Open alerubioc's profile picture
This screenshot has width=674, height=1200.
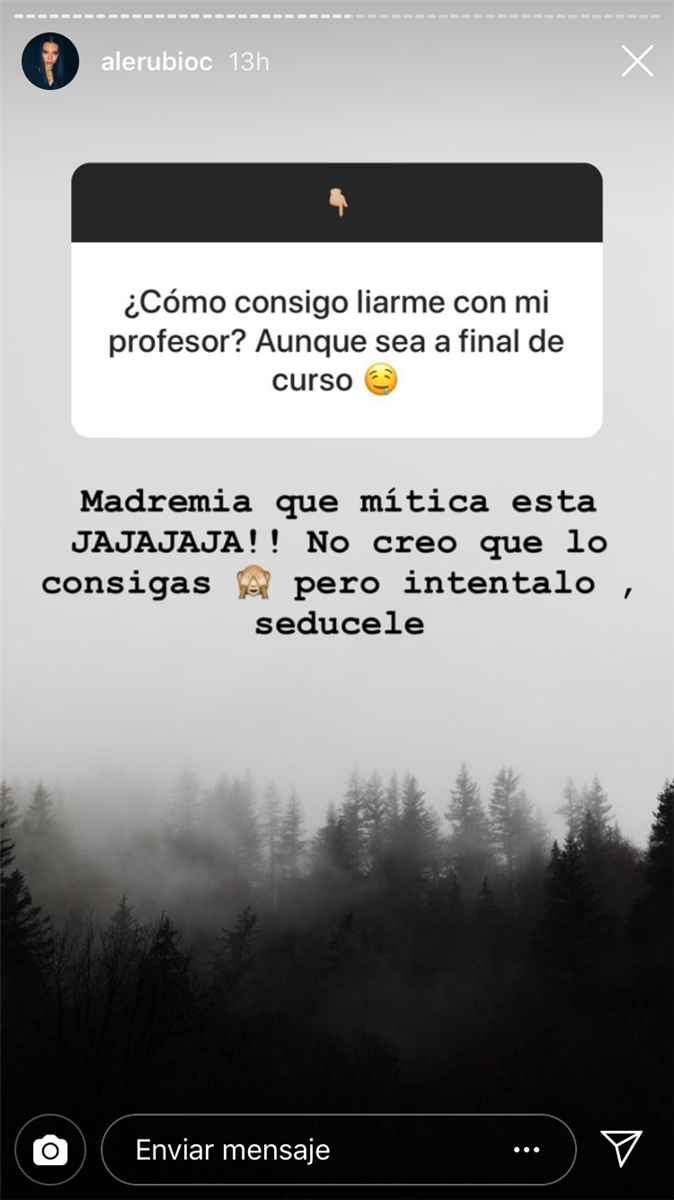[50, 62]
